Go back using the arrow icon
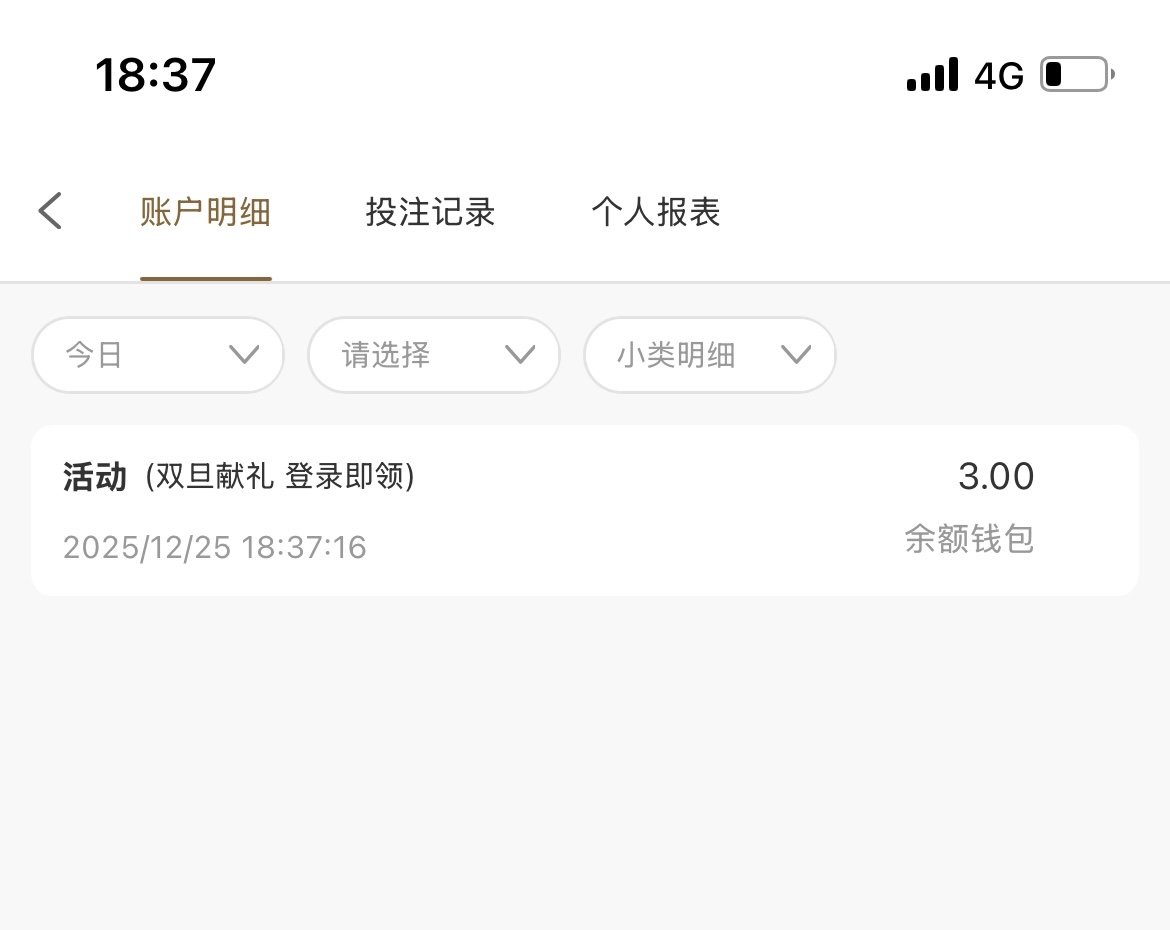This screenshot has width=1170, height=930. [x=50, y=211]
